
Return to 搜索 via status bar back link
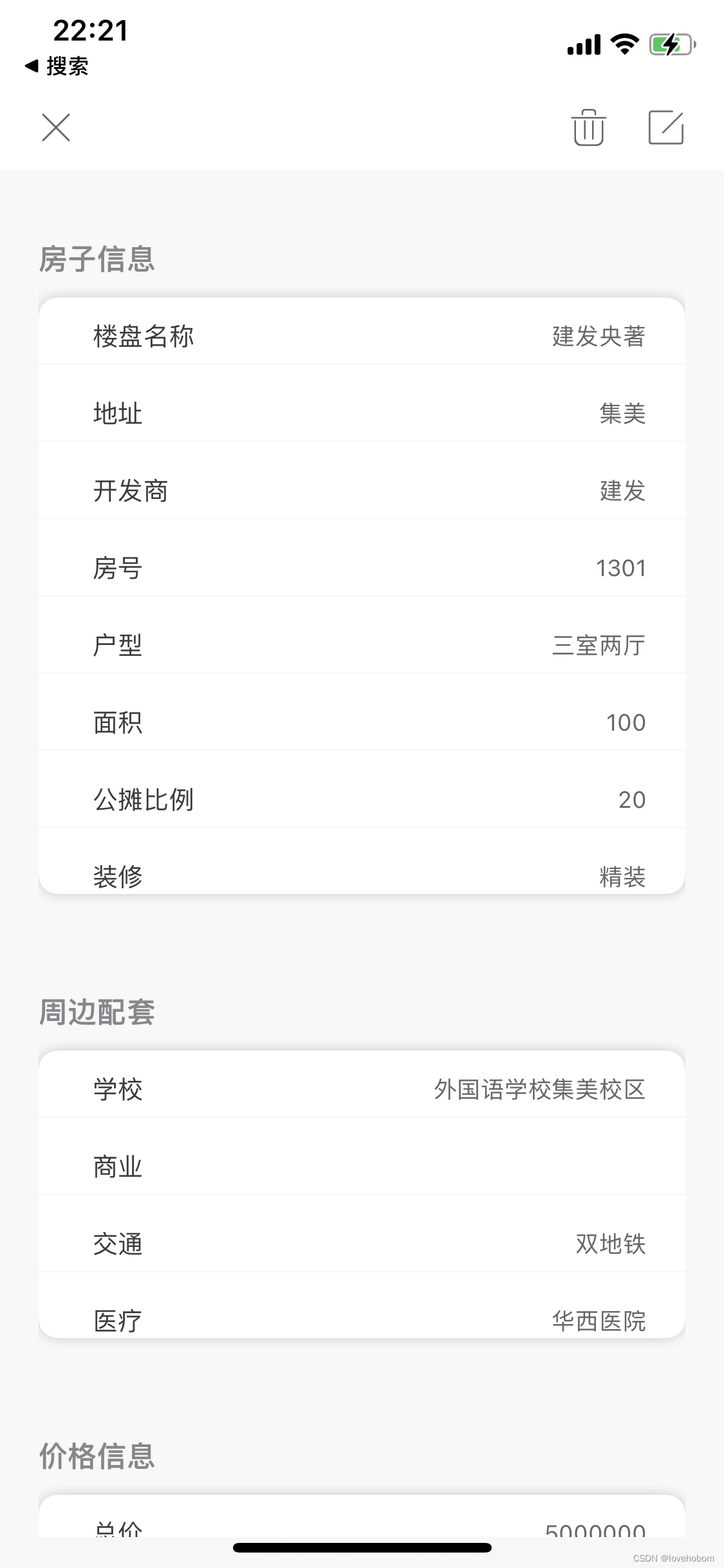click(x=57, y=66)
